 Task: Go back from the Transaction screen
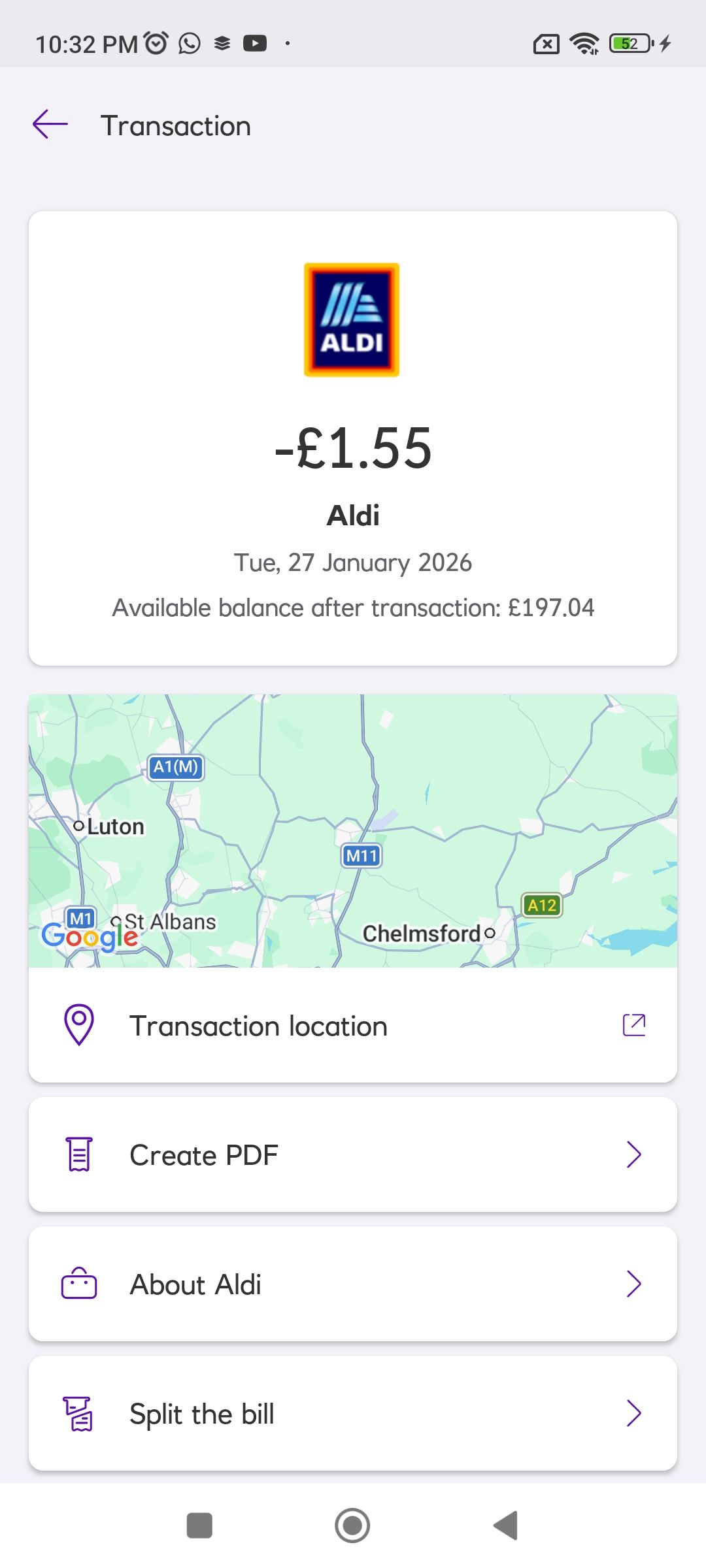point(50,125)
